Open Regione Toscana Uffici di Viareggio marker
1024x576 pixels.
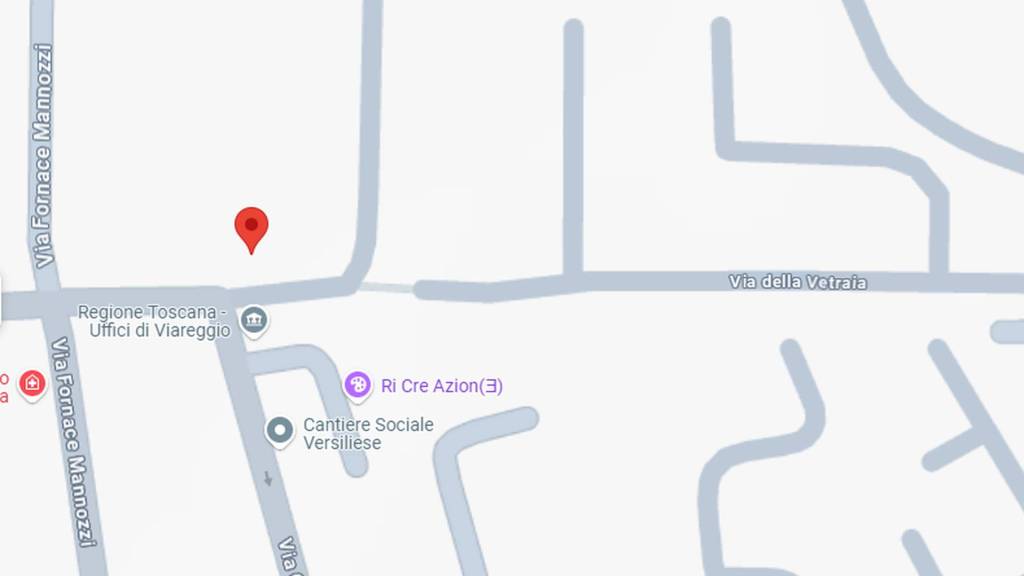pos(255,320)
